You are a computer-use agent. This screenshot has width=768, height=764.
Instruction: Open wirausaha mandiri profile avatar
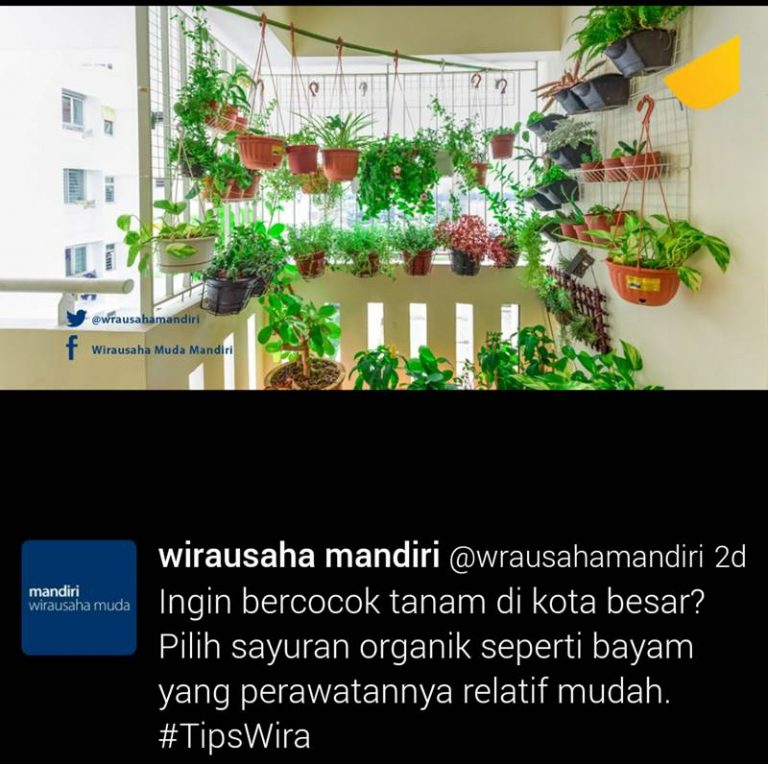pyautogui.click(x=79, y=597)
